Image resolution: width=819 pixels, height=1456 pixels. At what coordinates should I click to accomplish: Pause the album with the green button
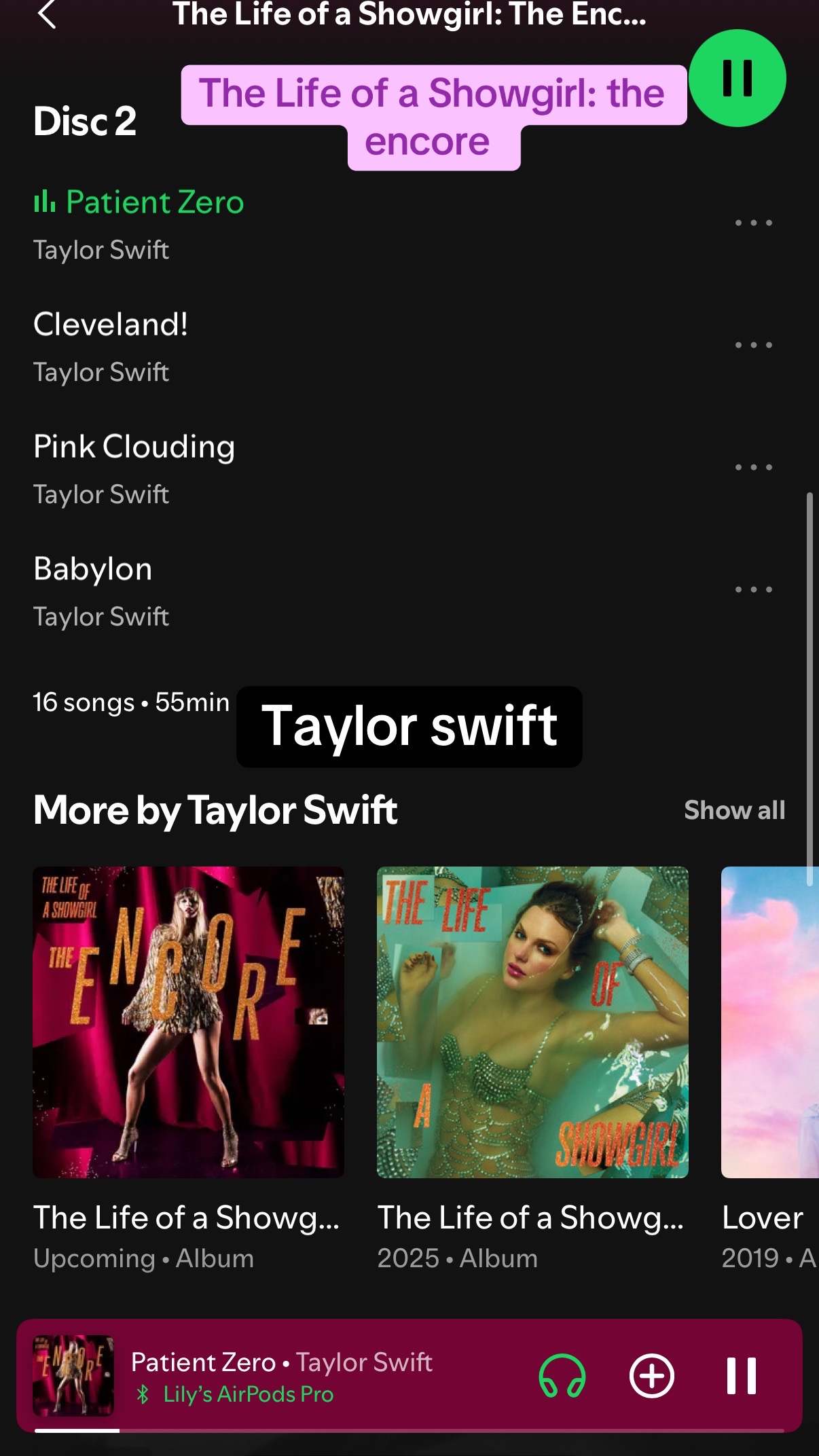point(738,78)
